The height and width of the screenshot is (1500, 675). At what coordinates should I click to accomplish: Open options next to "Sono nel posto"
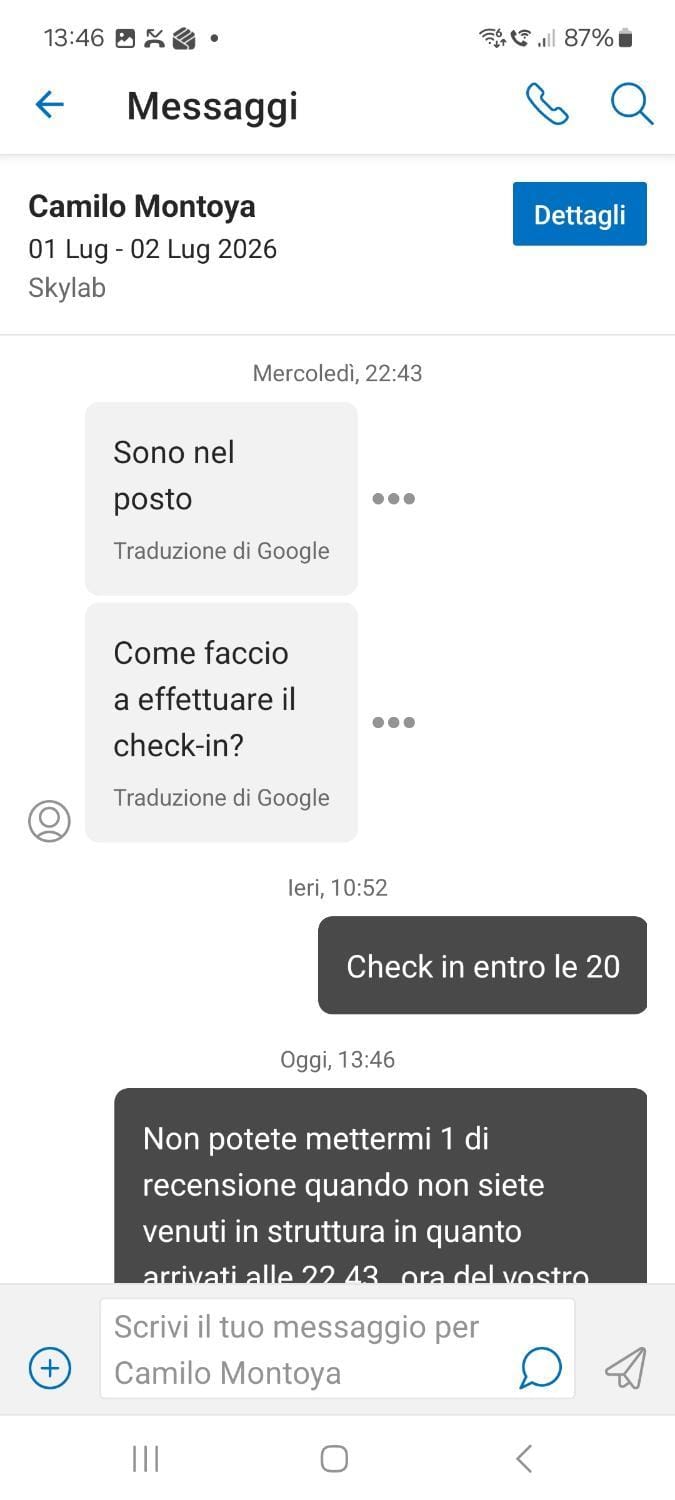394,499
